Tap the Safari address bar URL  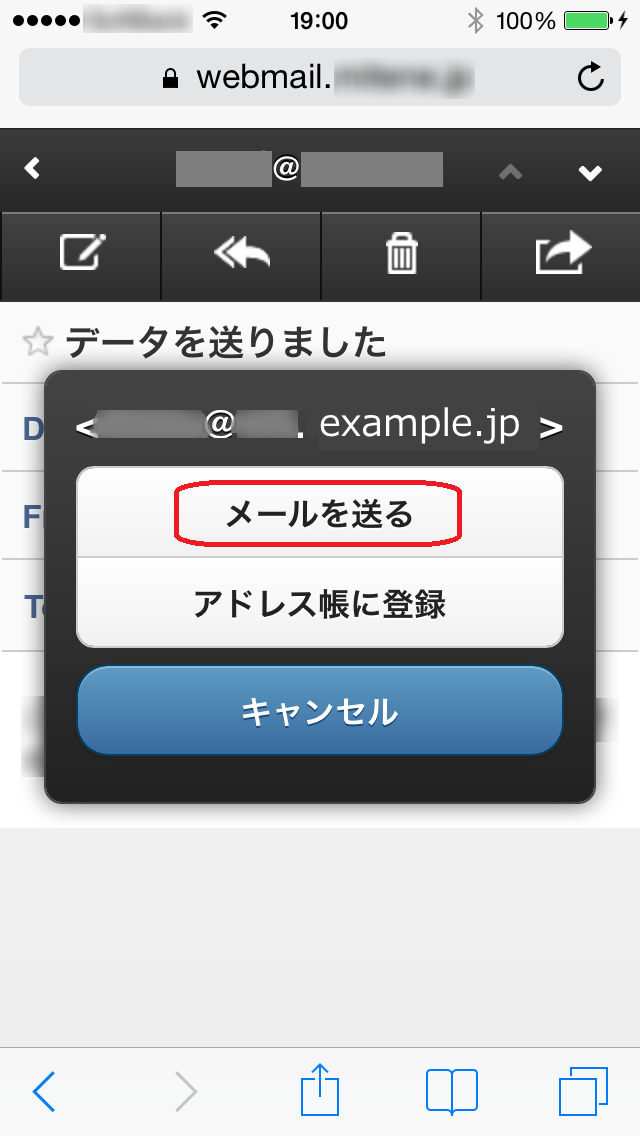click(320, 77)
